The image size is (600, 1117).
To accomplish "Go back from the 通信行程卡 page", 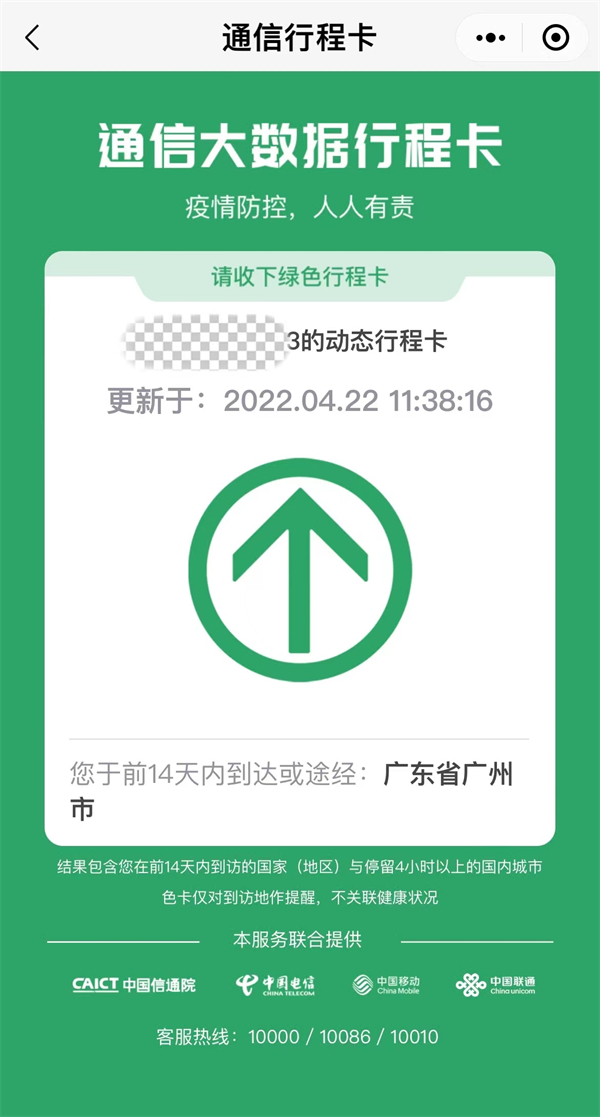I will pyautogui.click(x=33, y=38).
